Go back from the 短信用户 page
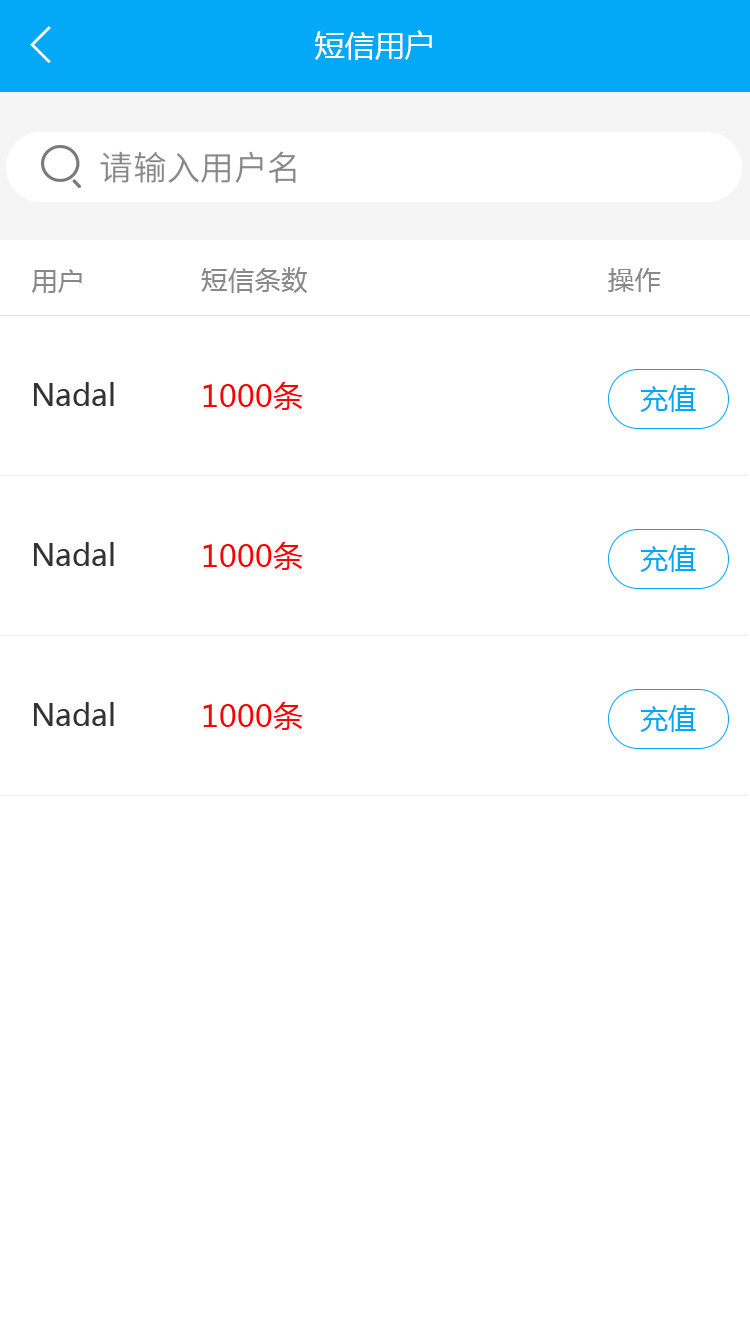 click(41, 46)
